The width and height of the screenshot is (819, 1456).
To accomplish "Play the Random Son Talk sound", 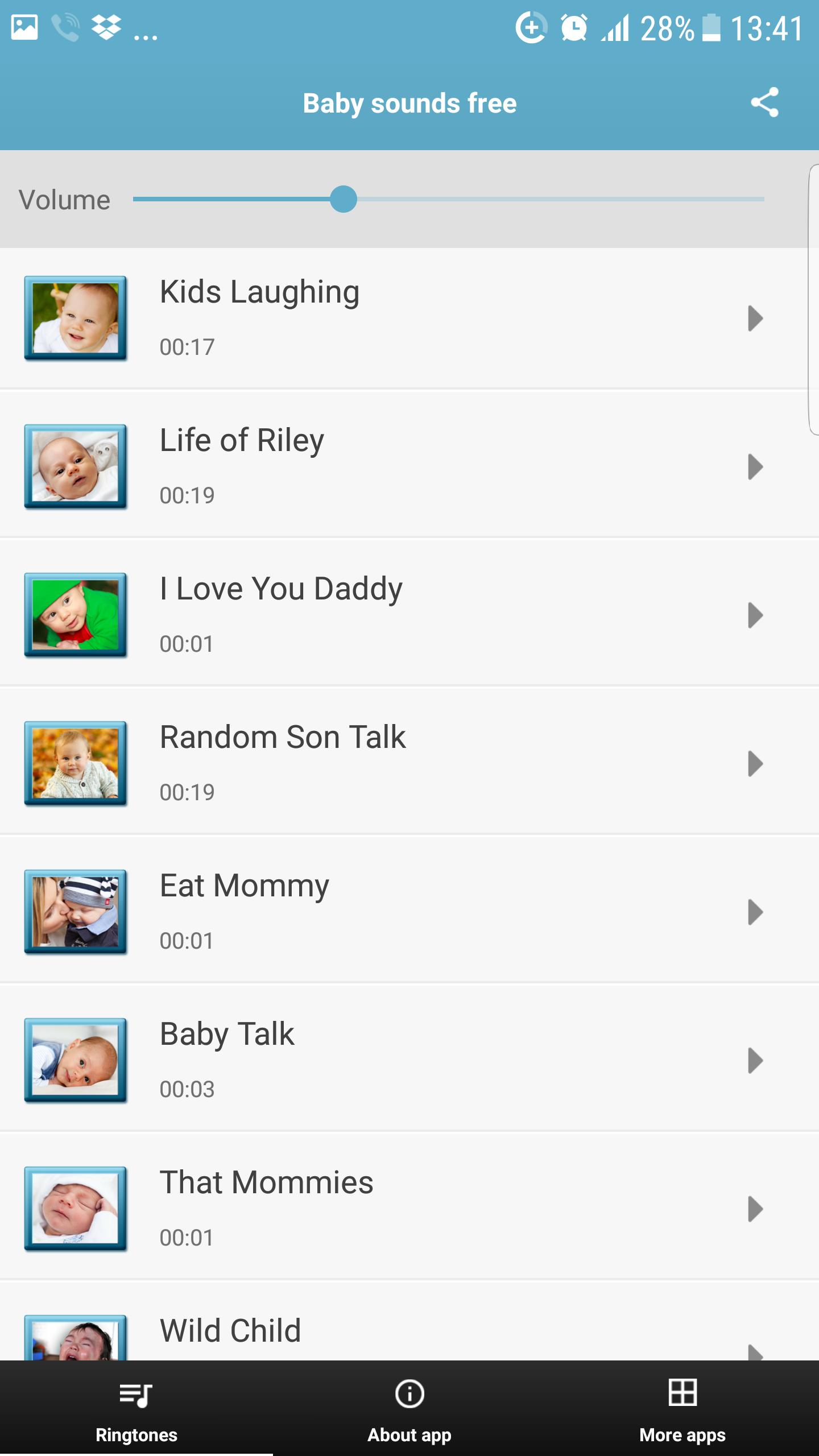I will pyautogui.click(x=755, y=764).
